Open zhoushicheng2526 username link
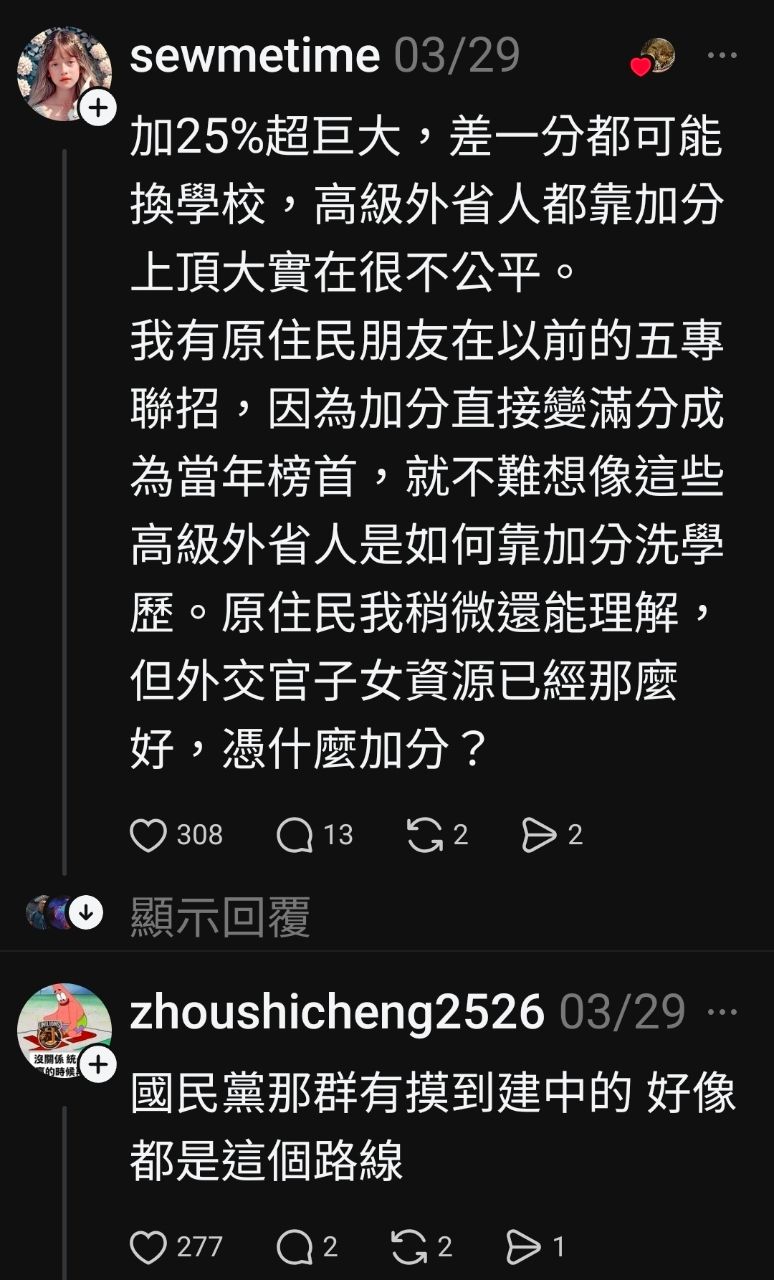The image size is (774, 1280). coord(337,1012)
